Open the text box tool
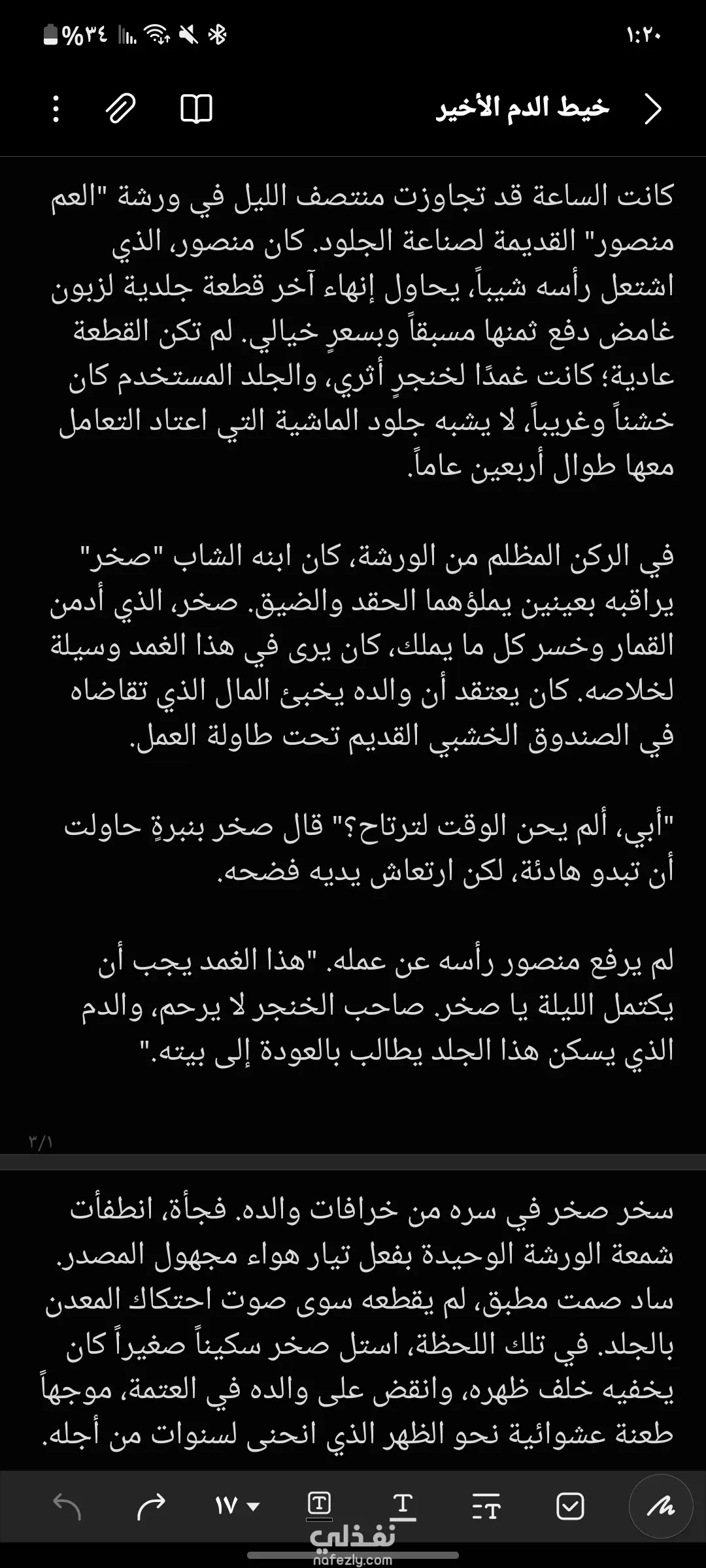Screen dimensions: 706x1568 point(319,1505)
